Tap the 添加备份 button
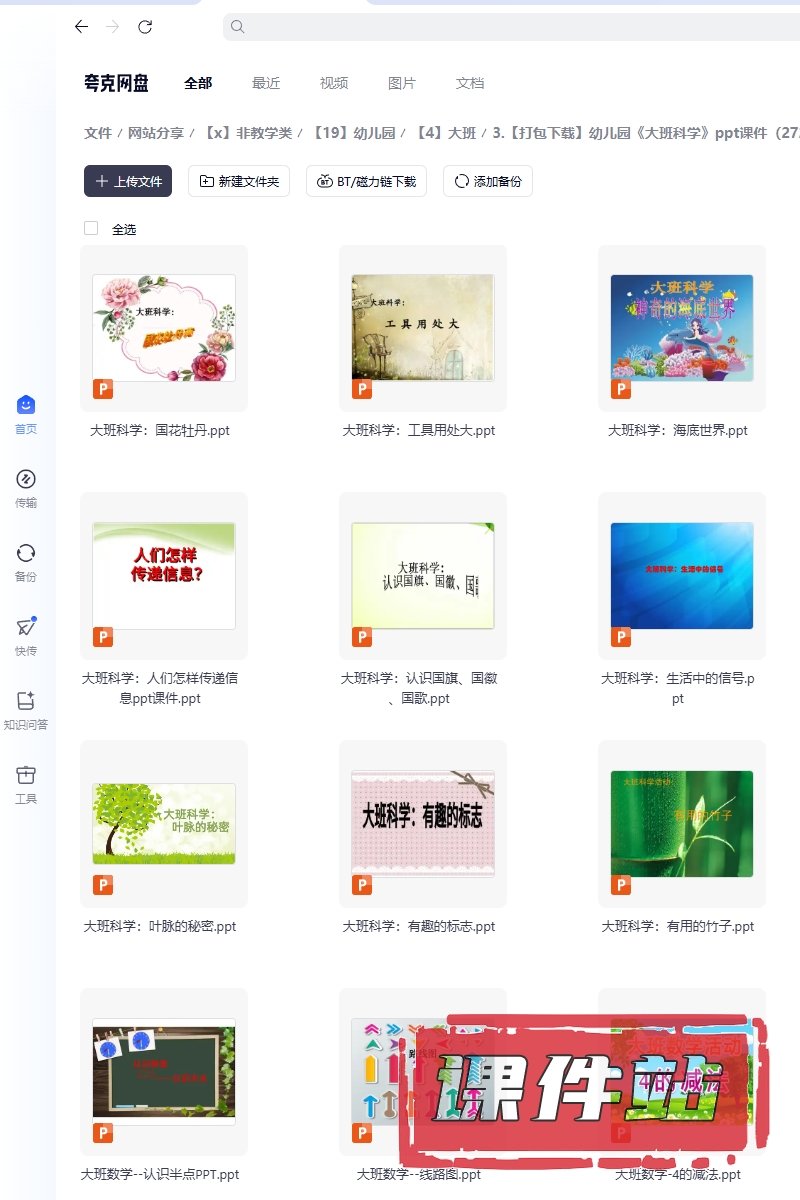 pos(488,181)
